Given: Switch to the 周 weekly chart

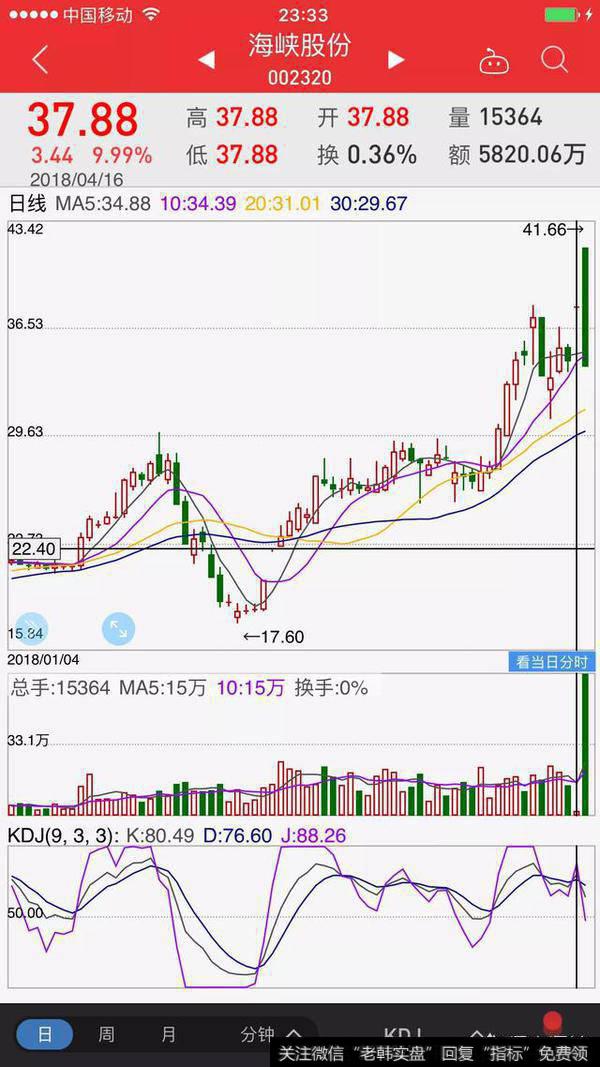Looking at the screenshot, I should pyautogui.click(x=106, y=1035).
